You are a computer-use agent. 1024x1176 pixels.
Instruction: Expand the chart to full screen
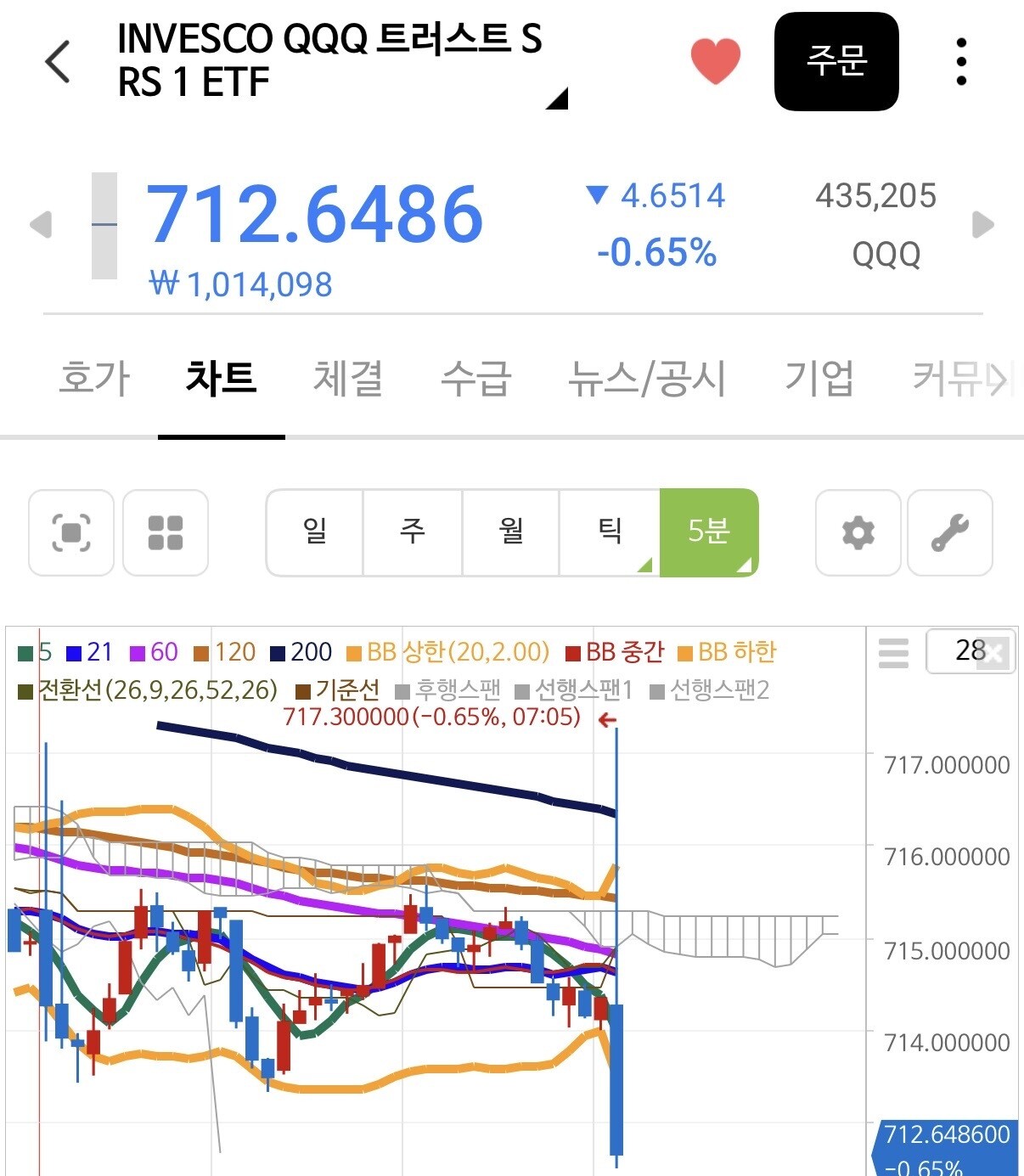pyautogui.click(x=71, y=532)
